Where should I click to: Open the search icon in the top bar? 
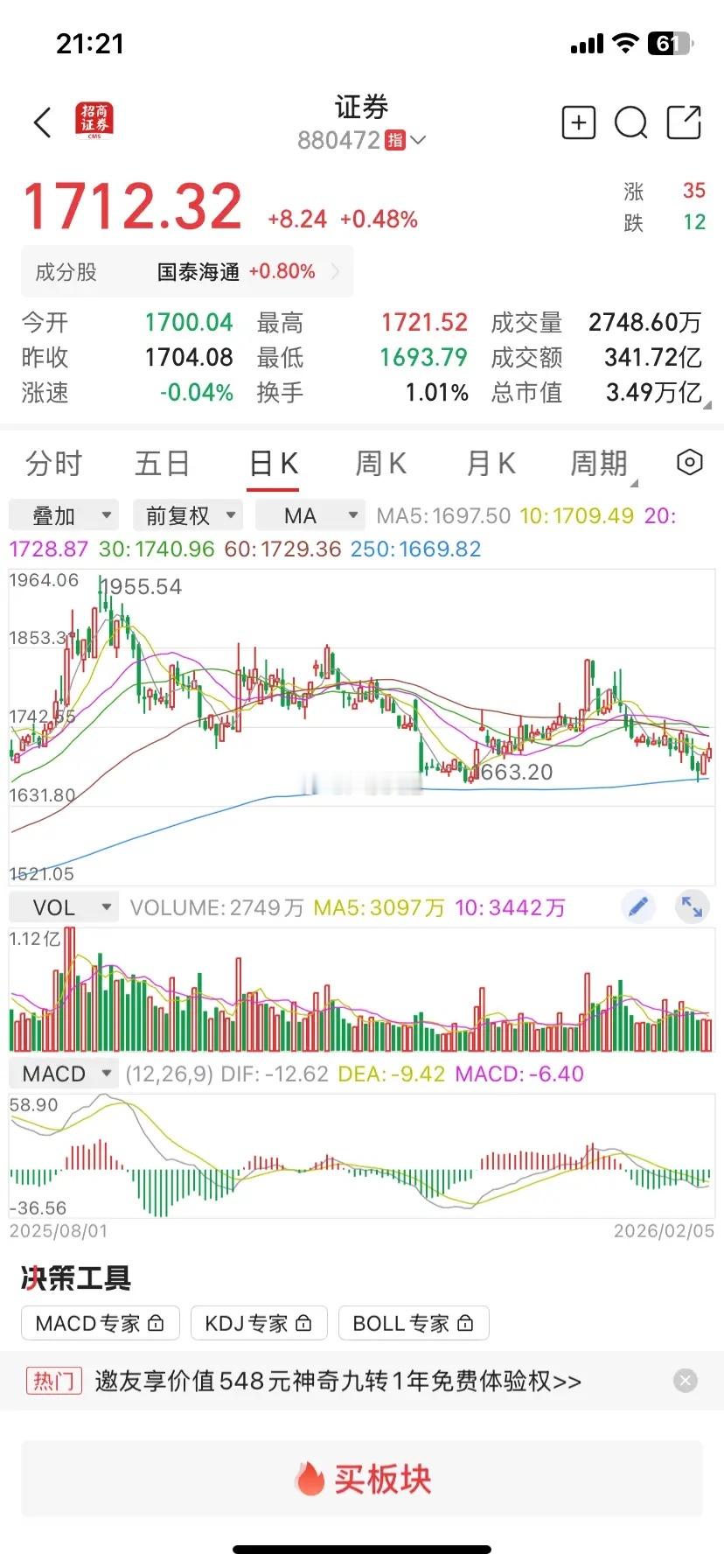click(631, 122)
